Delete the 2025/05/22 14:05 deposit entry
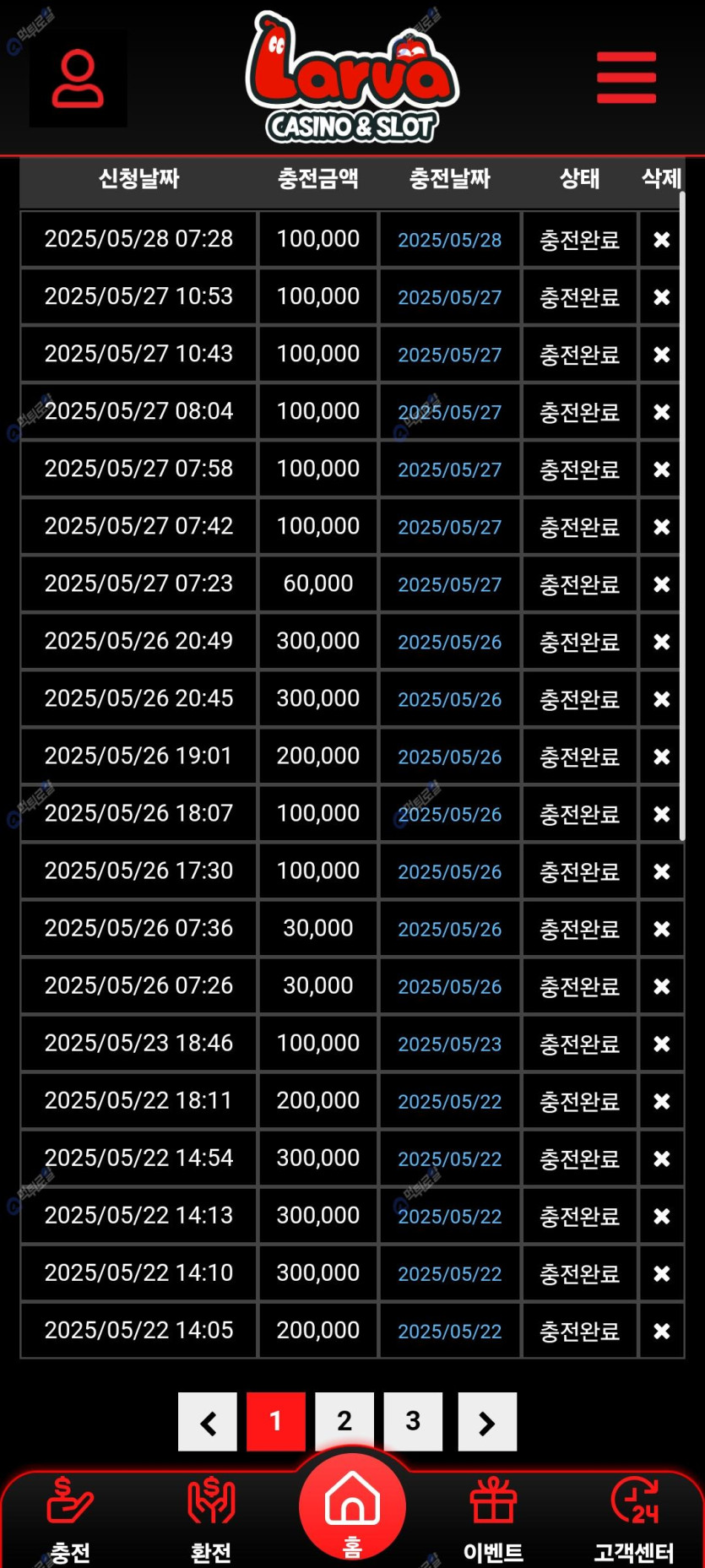The image size is (705, 1568). tap(662, 1331)
